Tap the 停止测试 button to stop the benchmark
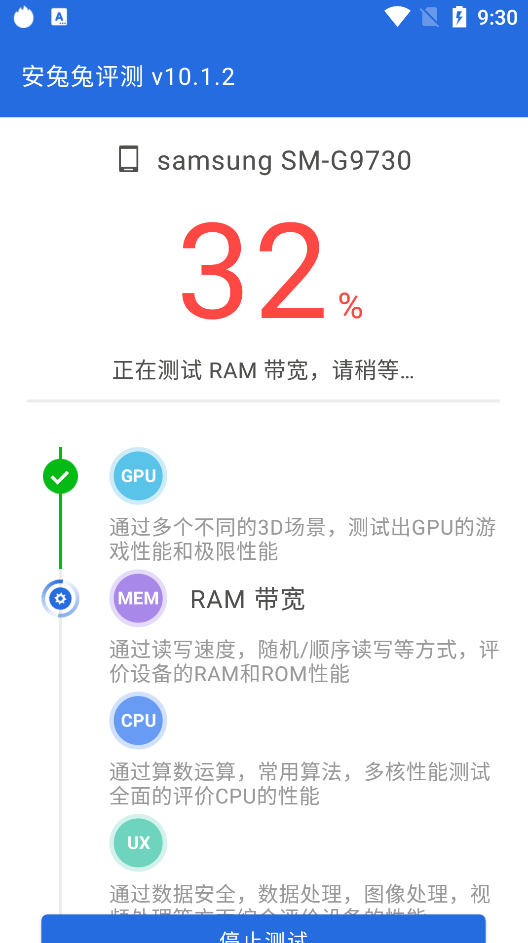The image size is (528, 943). (263, 929)
